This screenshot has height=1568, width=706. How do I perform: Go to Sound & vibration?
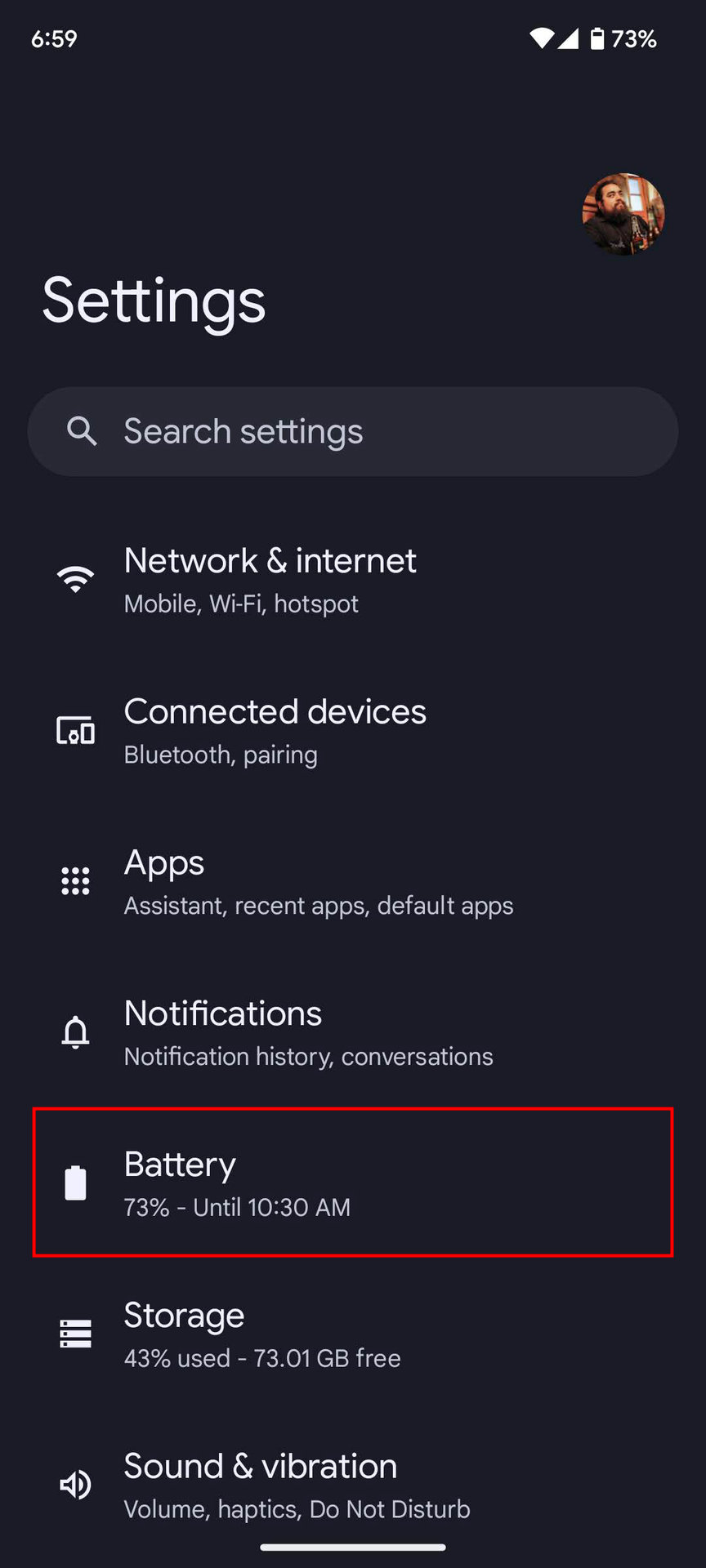pos(353,1485)
